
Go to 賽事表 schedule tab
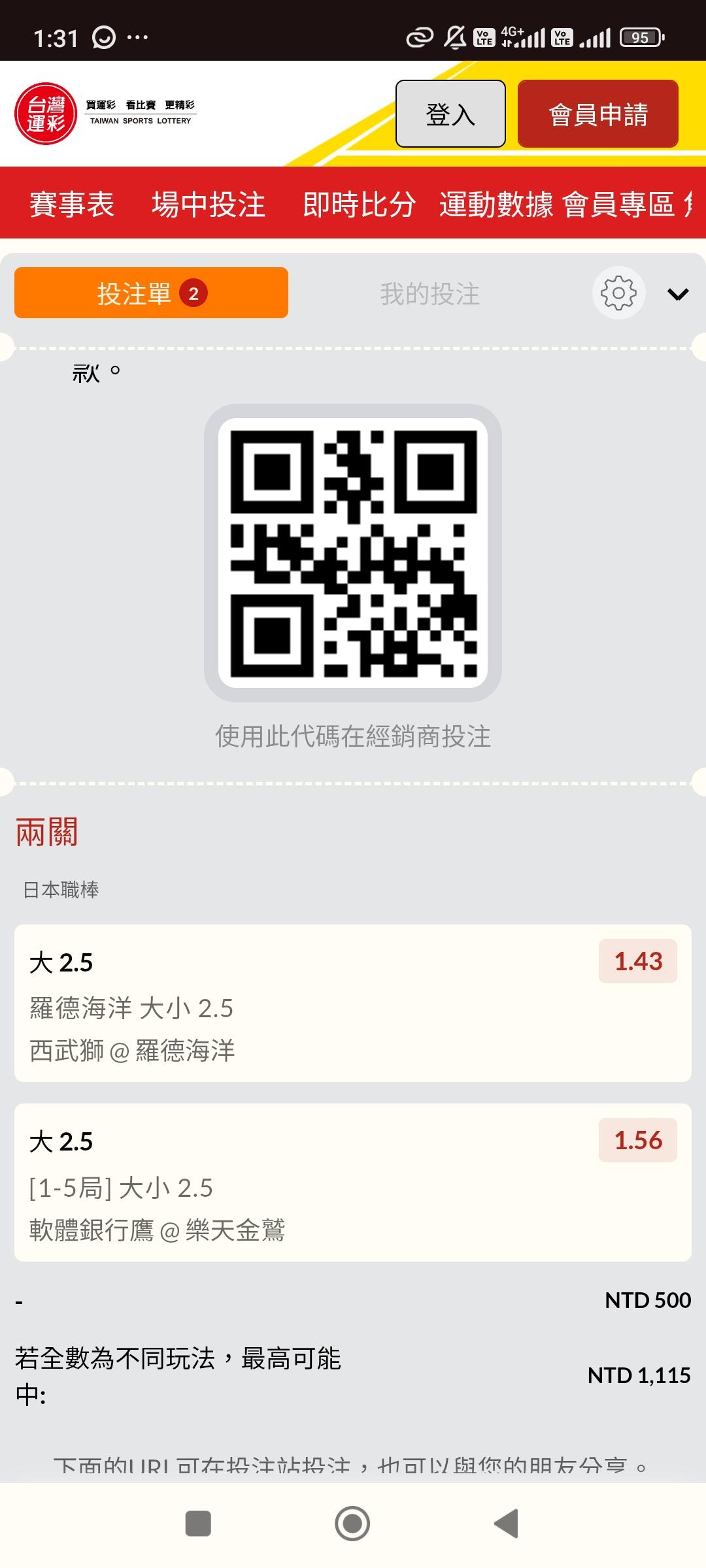(72, 204)
